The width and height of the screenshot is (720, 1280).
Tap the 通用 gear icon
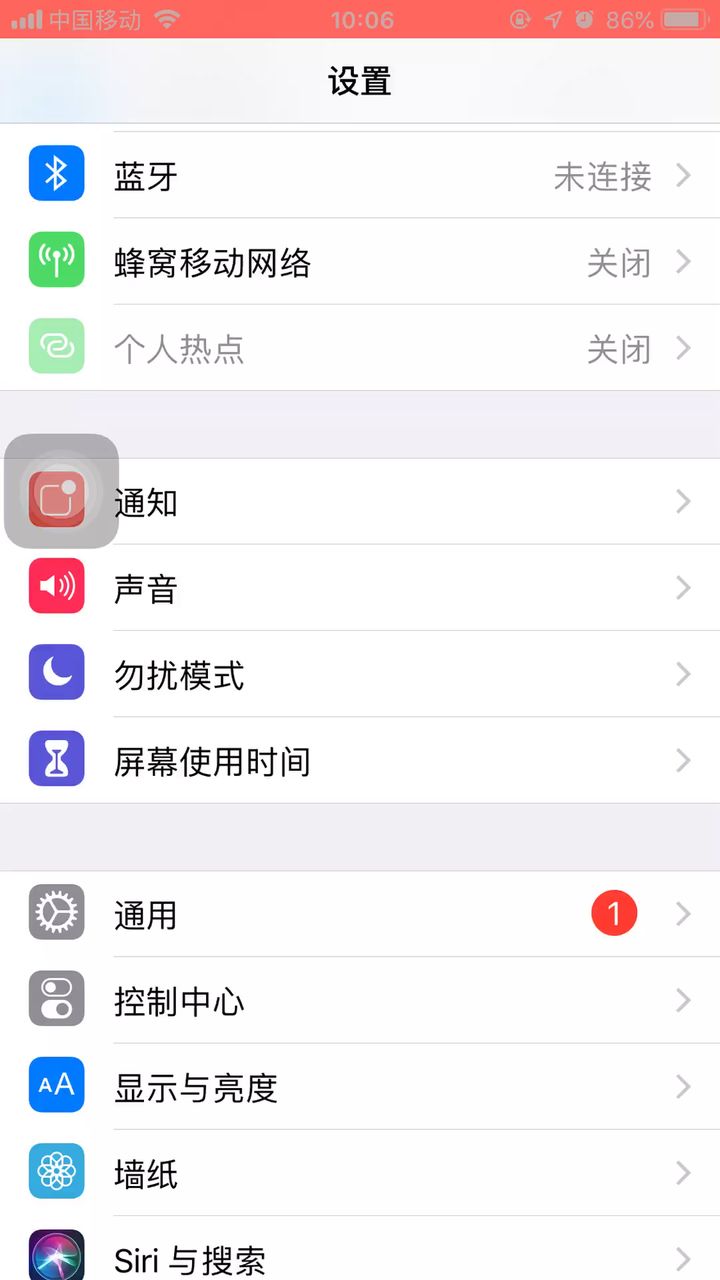[56, 914]
